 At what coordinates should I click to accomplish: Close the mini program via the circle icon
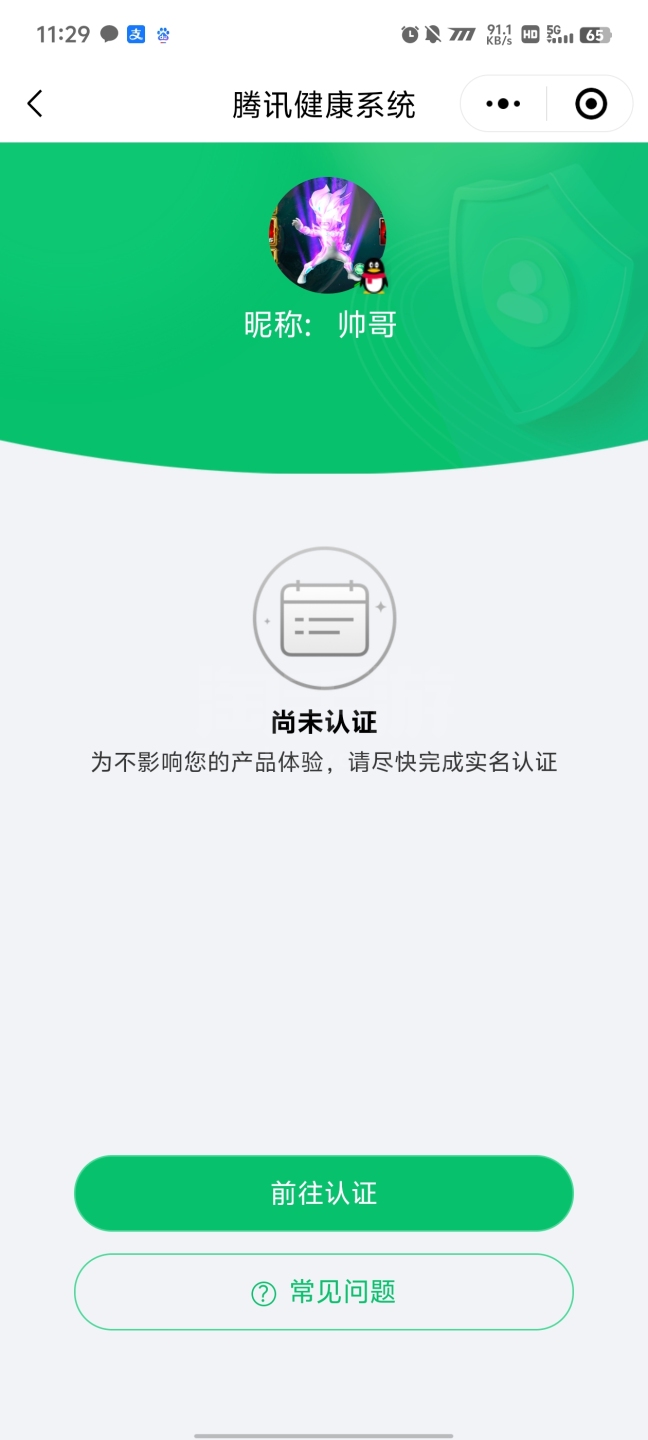pos(591,104)
